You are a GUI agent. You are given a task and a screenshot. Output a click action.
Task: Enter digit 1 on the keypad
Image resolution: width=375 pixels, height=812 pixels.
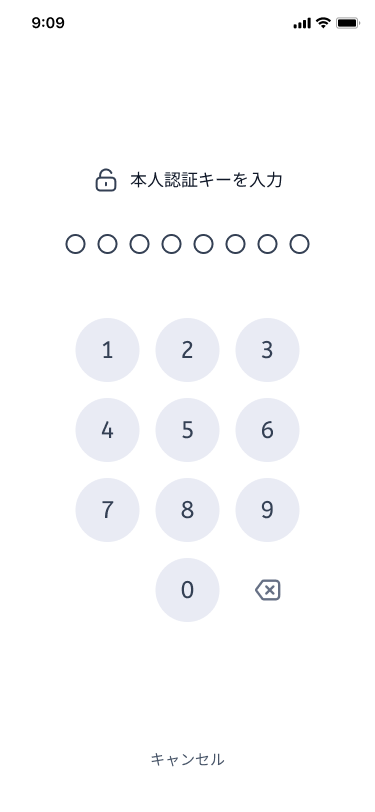coord(107,350)
